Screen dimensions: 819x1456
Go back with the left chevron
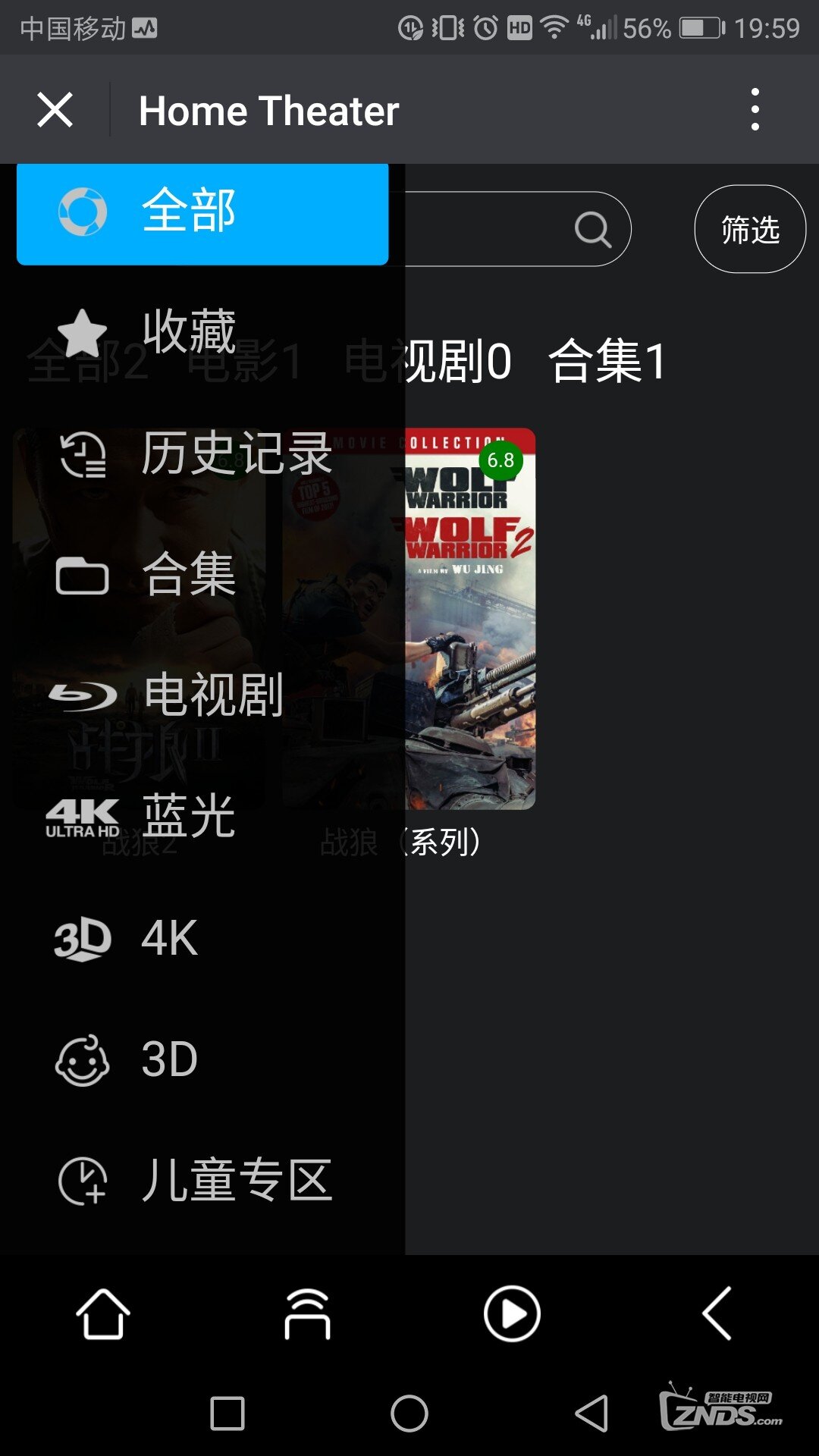[717, 1314]
